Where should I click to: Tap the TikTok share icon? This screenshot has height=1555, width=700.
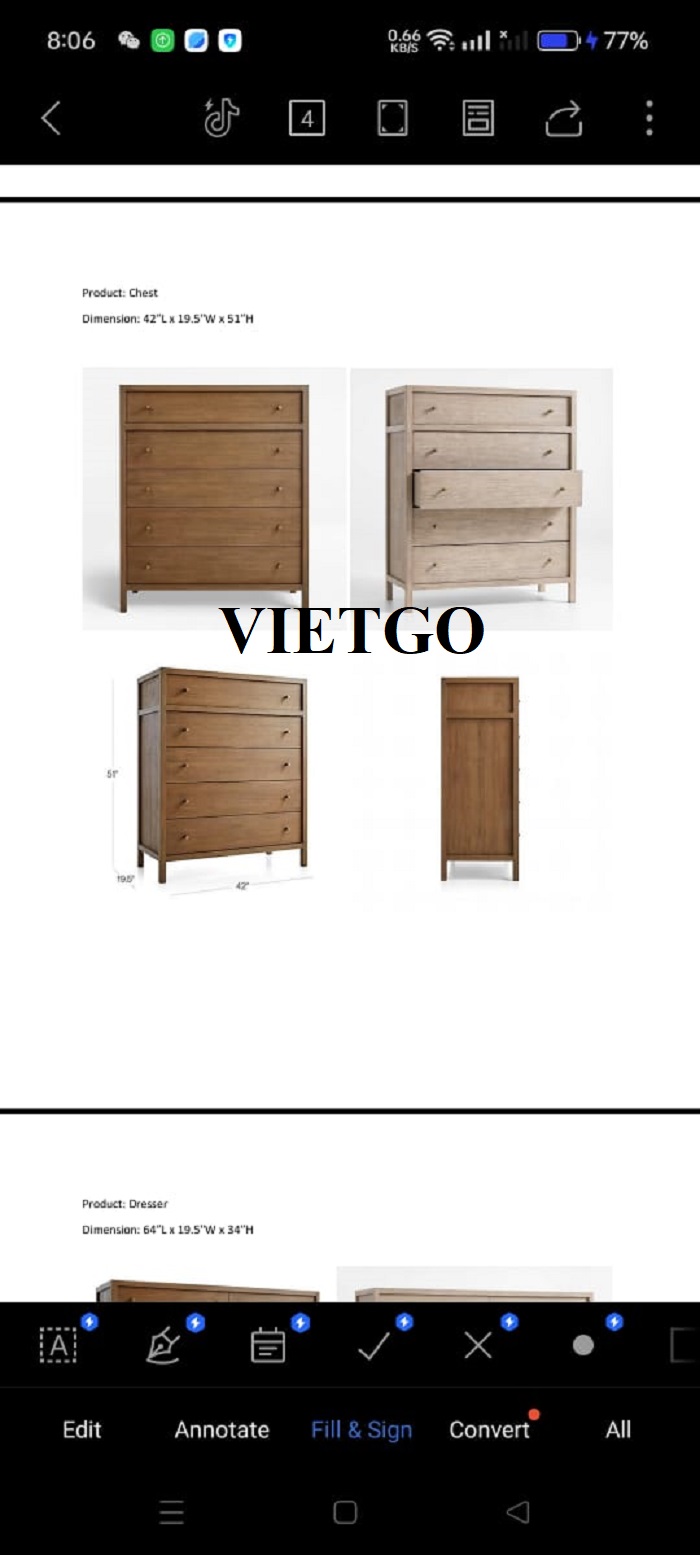coord(221,119)
